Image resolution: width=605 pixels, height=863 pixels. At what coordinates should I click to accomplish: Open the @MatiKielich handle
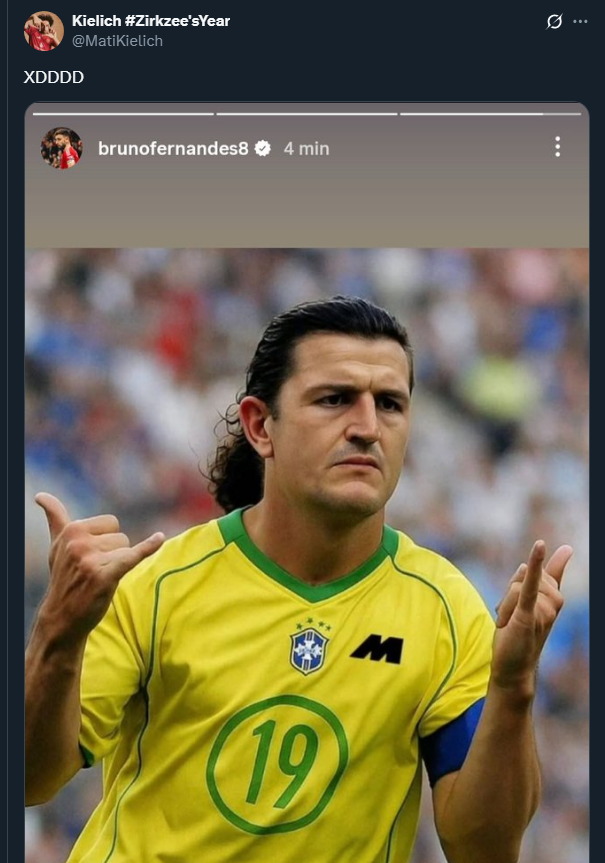117,41
